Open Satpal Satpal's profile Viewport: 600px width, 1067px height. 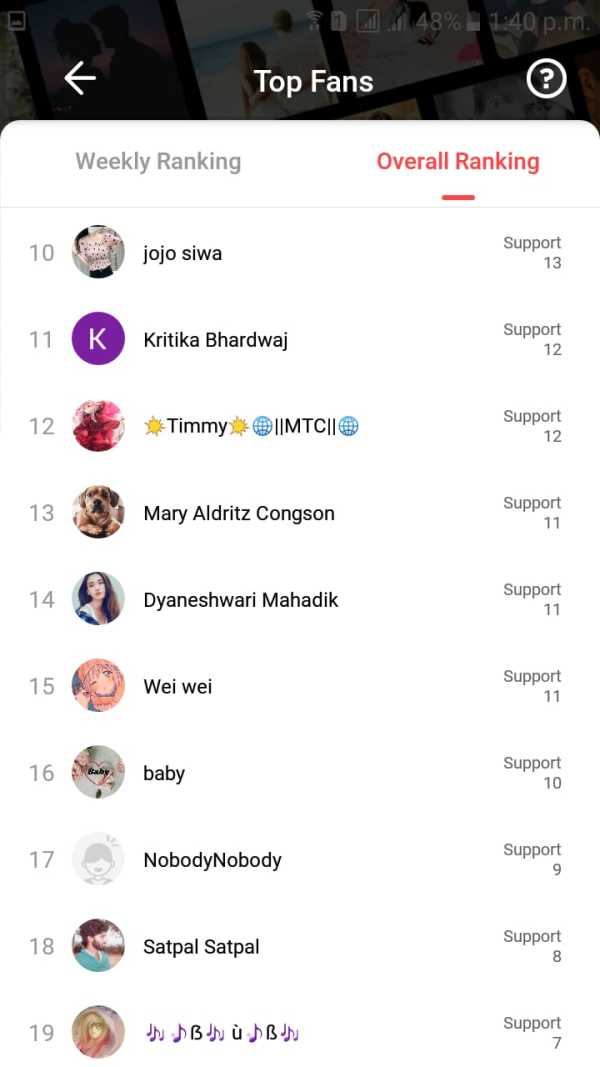(201, 947)
